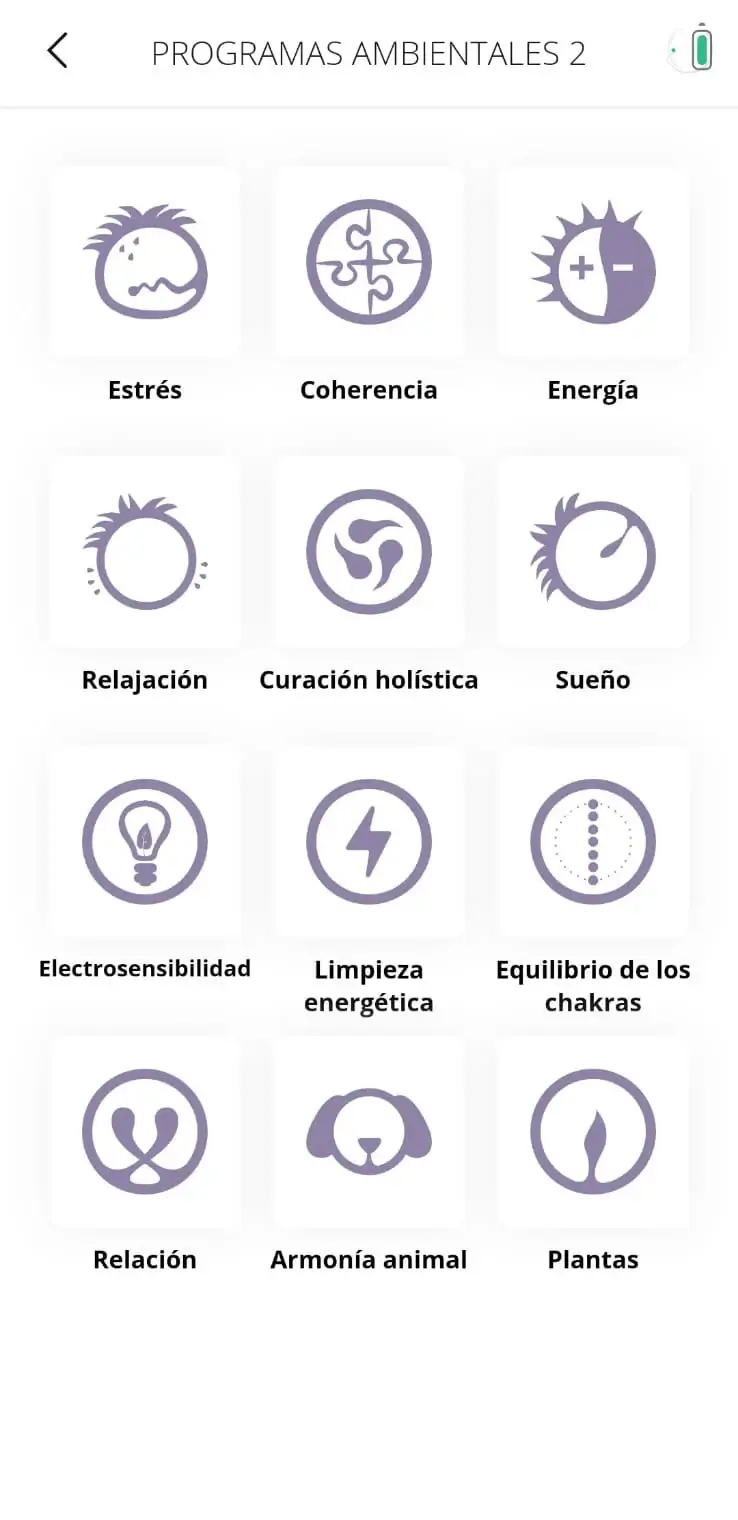
Task: Select the Sueño program tile
Action: pos(593,552)
